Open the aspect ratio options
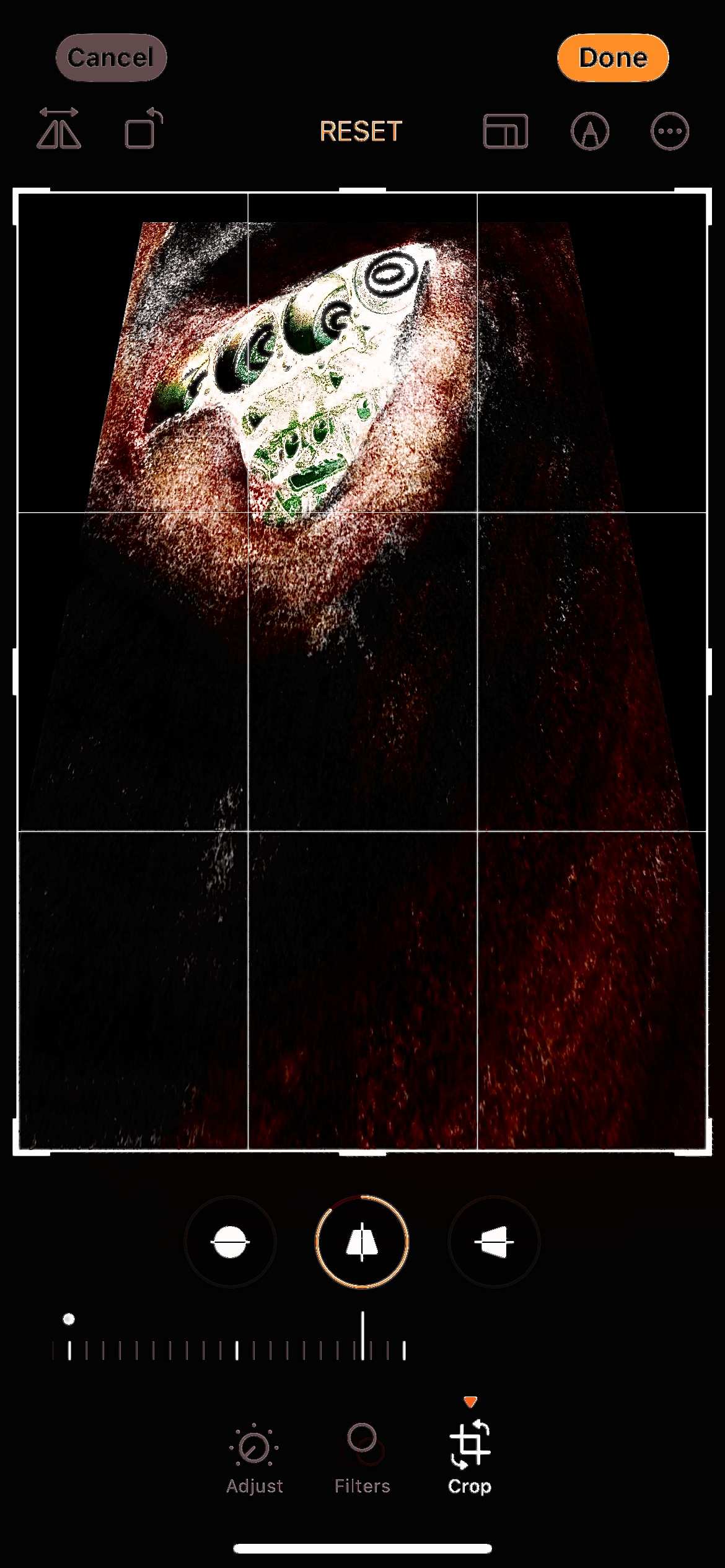 505,131
